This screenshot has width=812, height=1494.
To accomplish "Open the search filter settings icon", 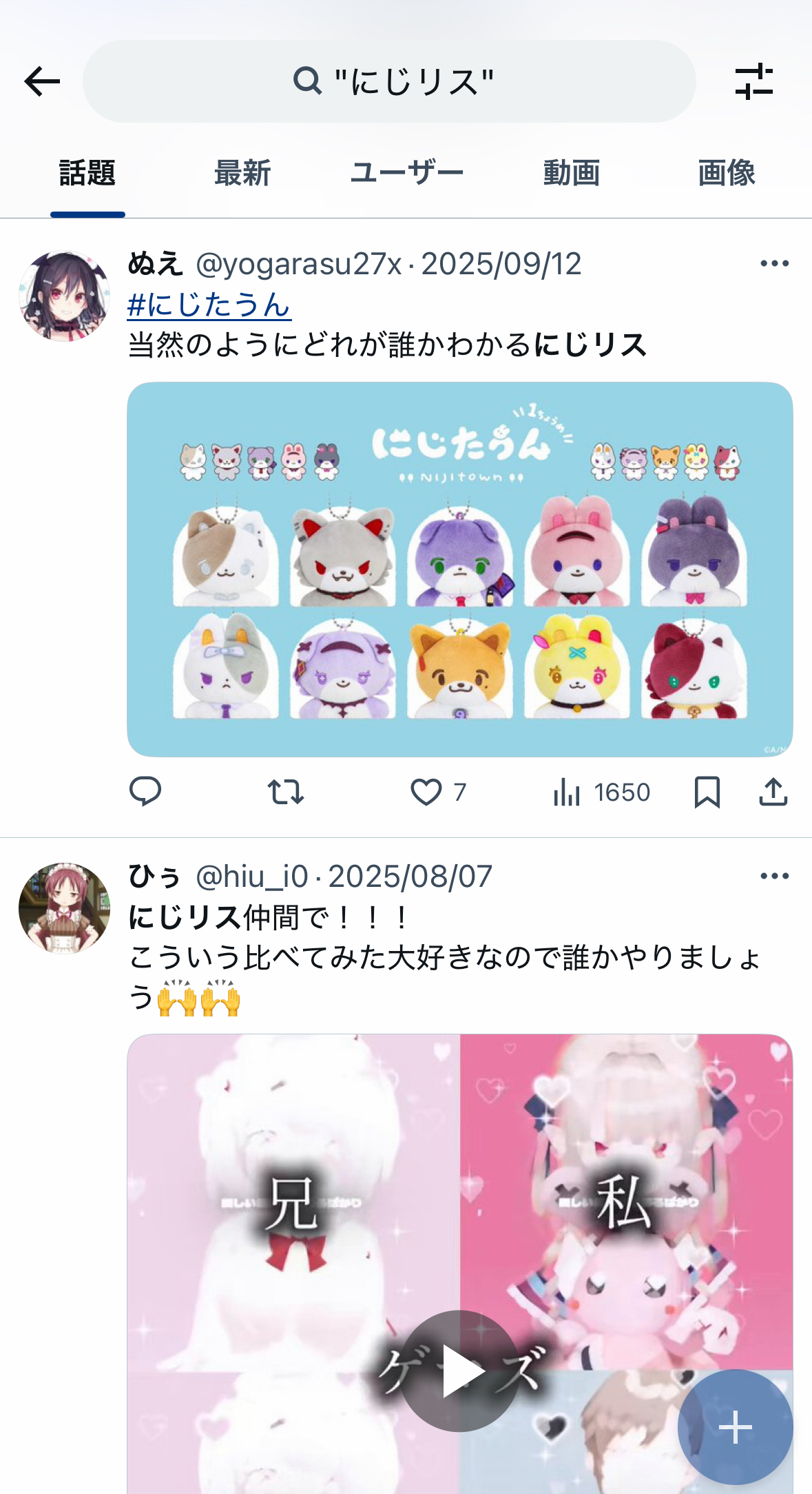I will tap(754, 82).
